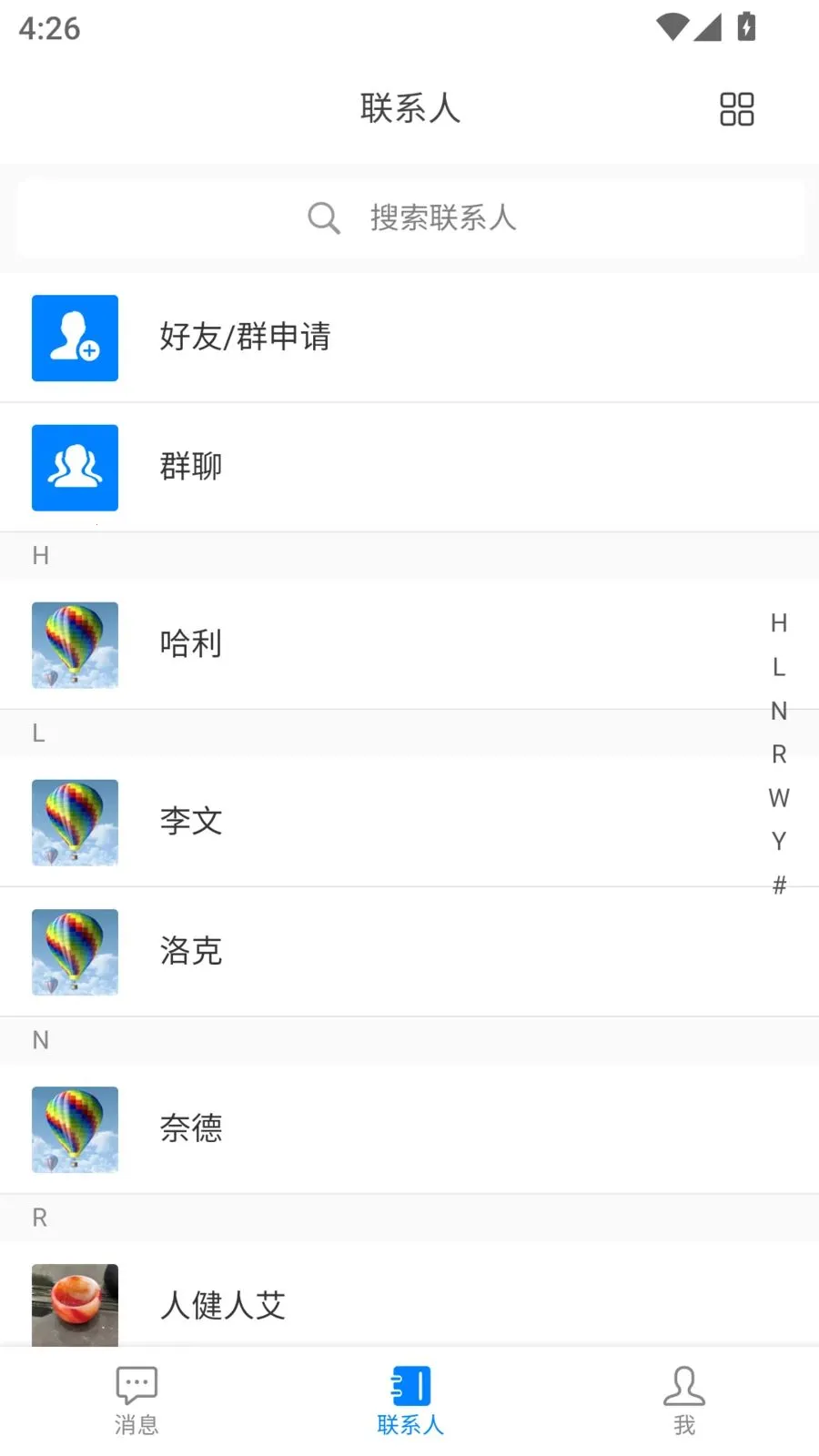Select the 消息 messages tab icon
The height and width of the screenshot is (1456, 819).
tap(136, 1383)
